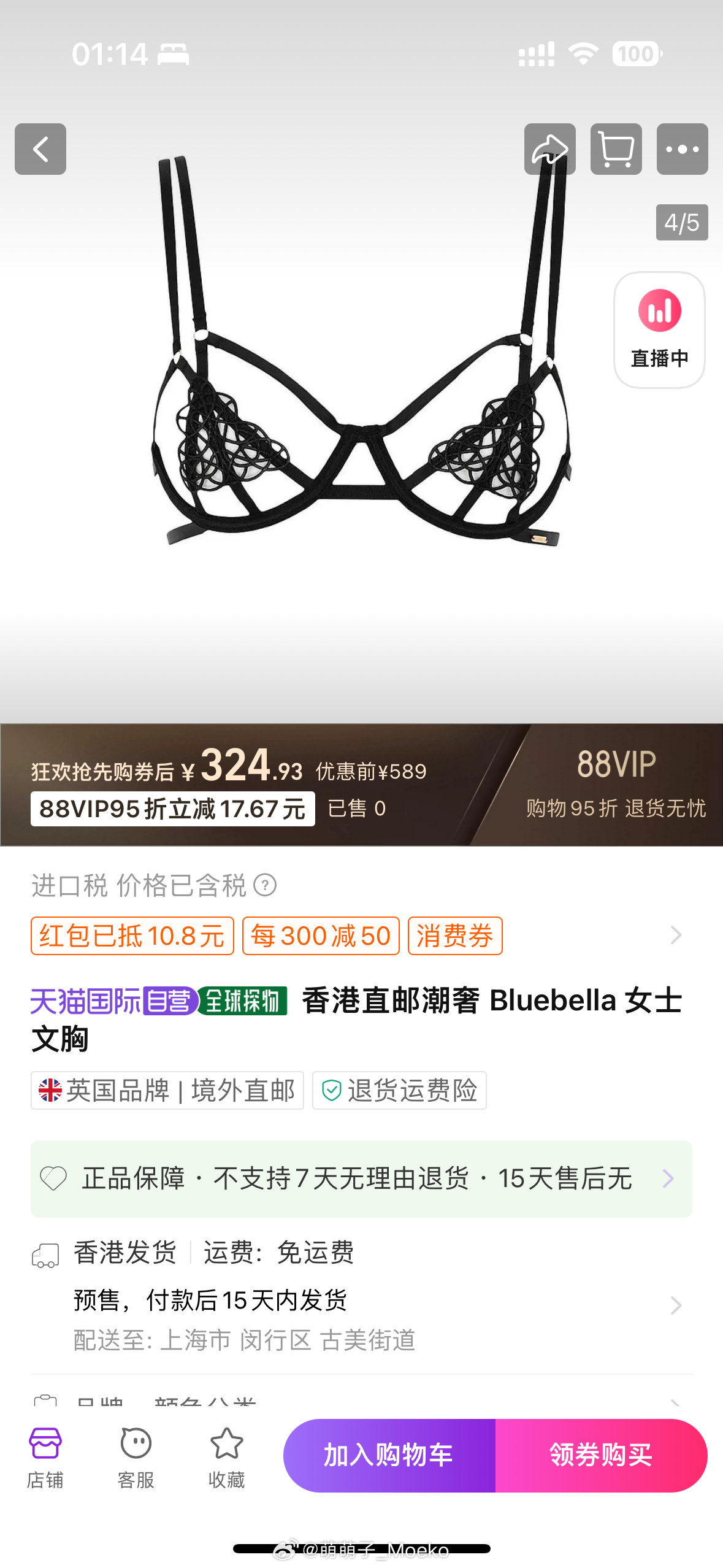Tap 领券购买 to buy with coupon

[601, 1455]
